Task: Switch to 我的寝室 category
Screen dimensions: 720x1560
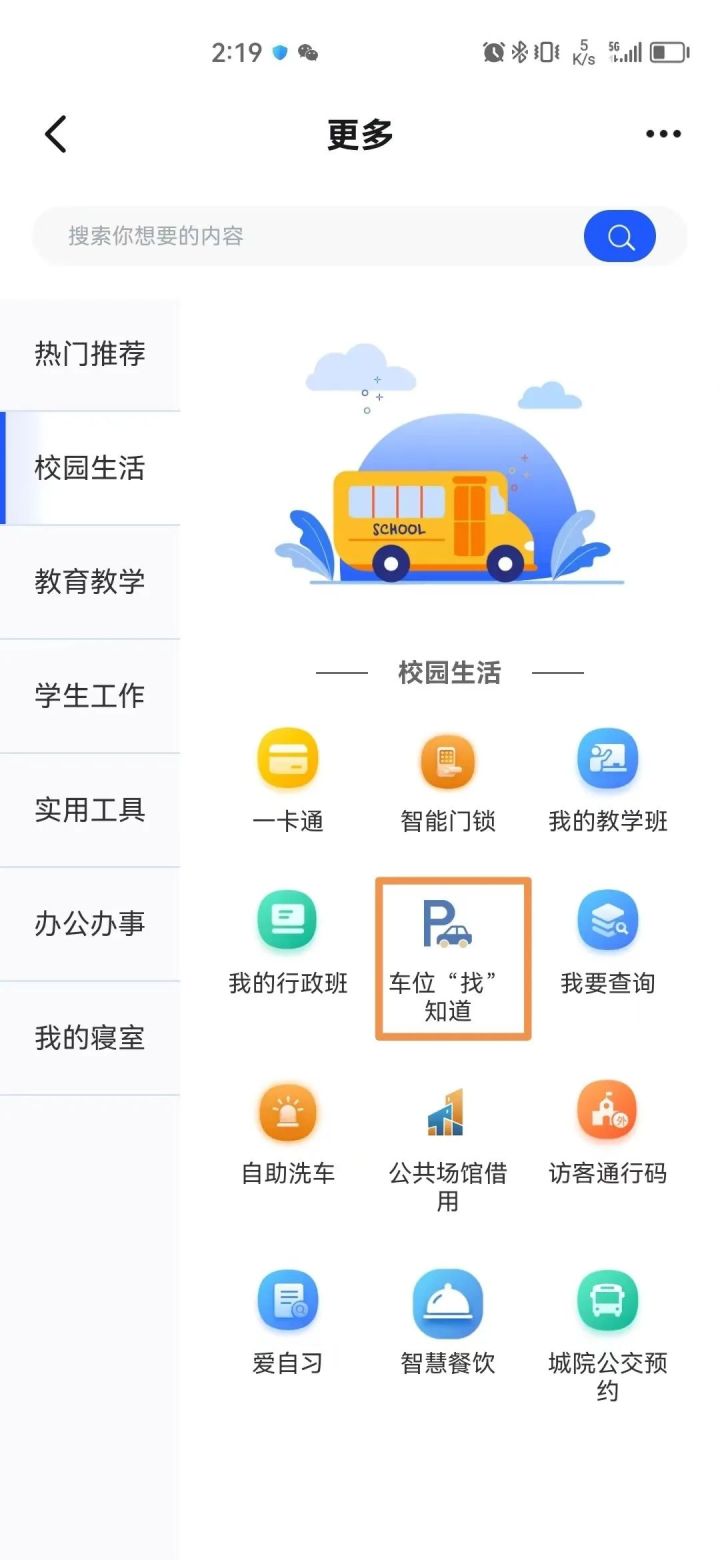Action: tap(90, 1038)
